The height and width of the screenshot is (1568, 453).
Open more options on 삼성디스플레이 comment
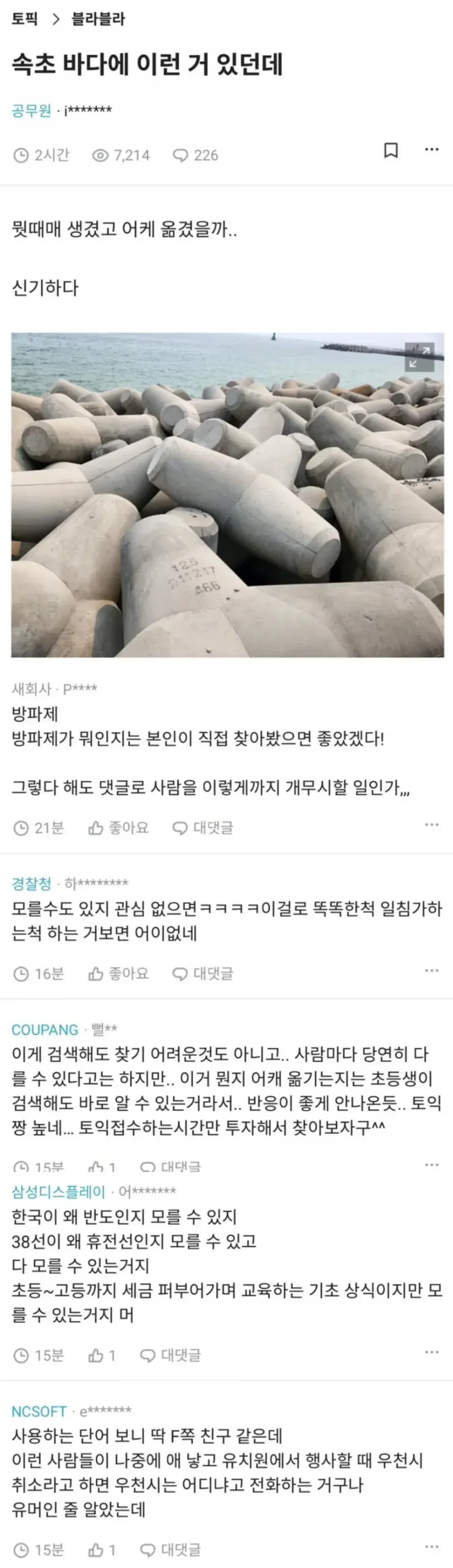tap(432, 1352)
